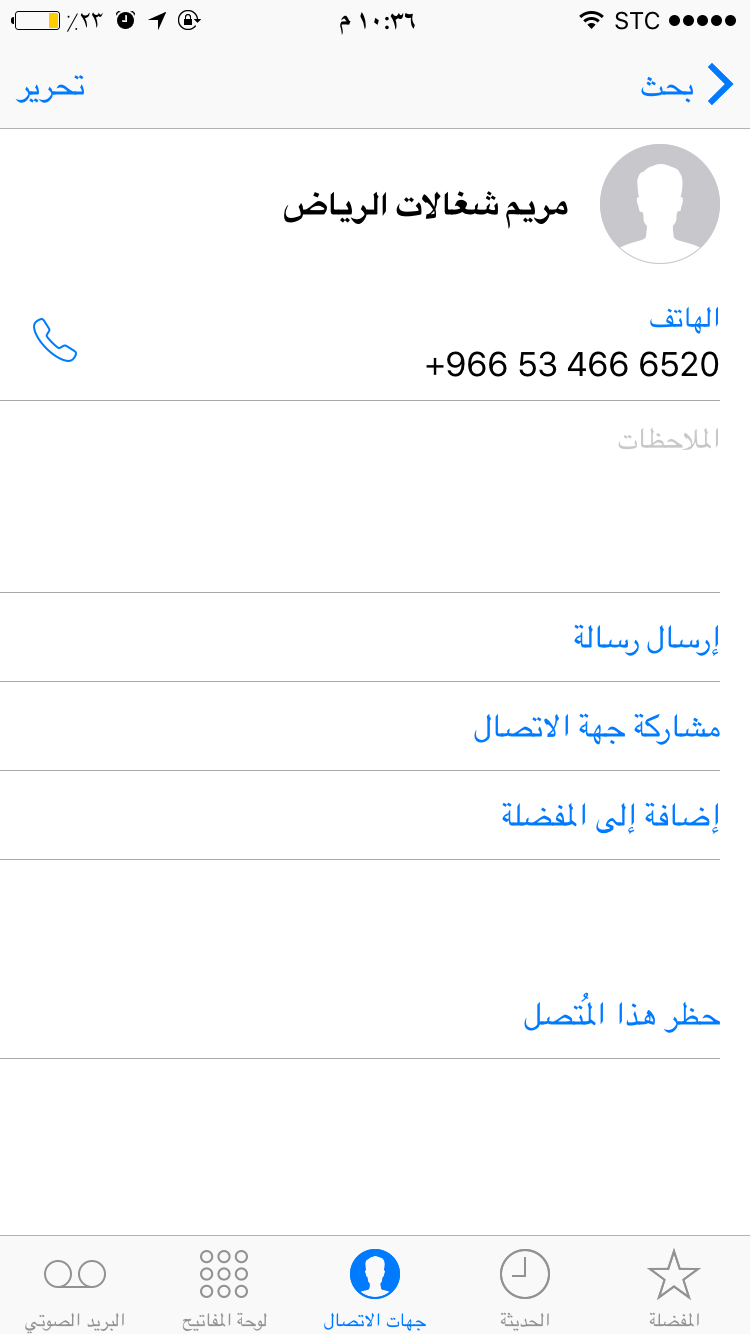Tap Edit (تحرير) to modify contact
Screen dimensions: 750x1334
[x=50, y=87]
